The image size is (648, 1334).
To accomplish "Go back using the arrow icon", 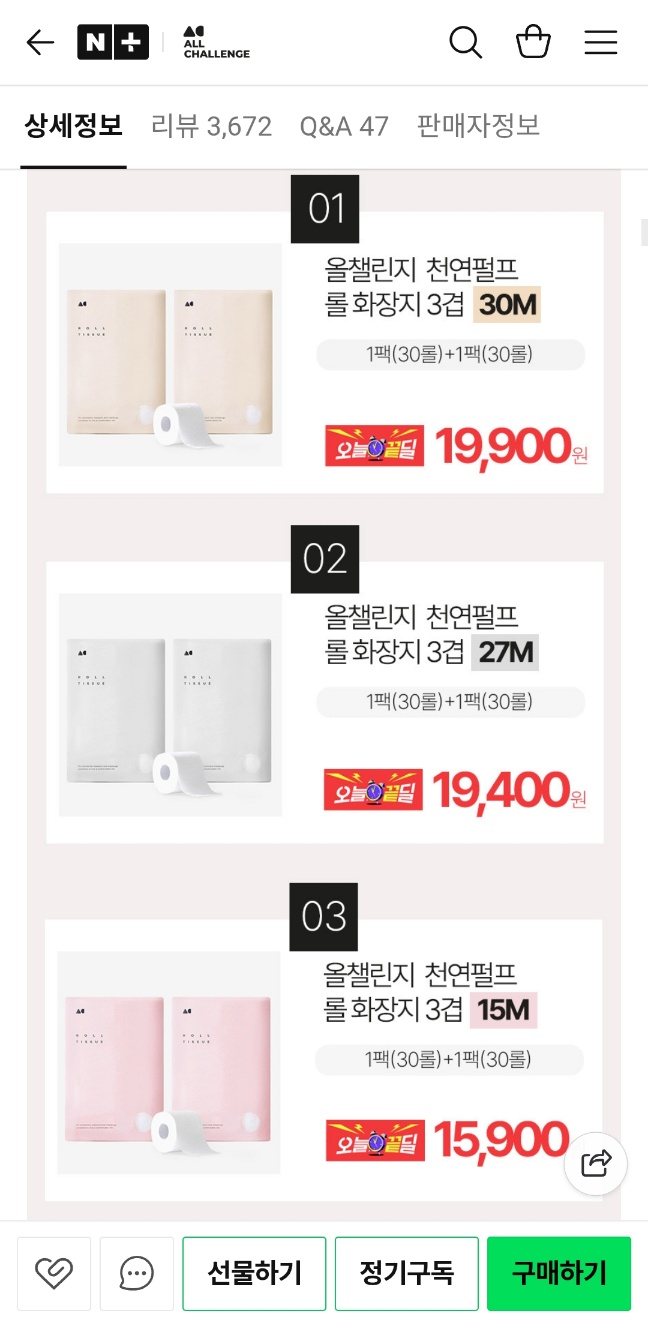I will click(x=40, y=42).
